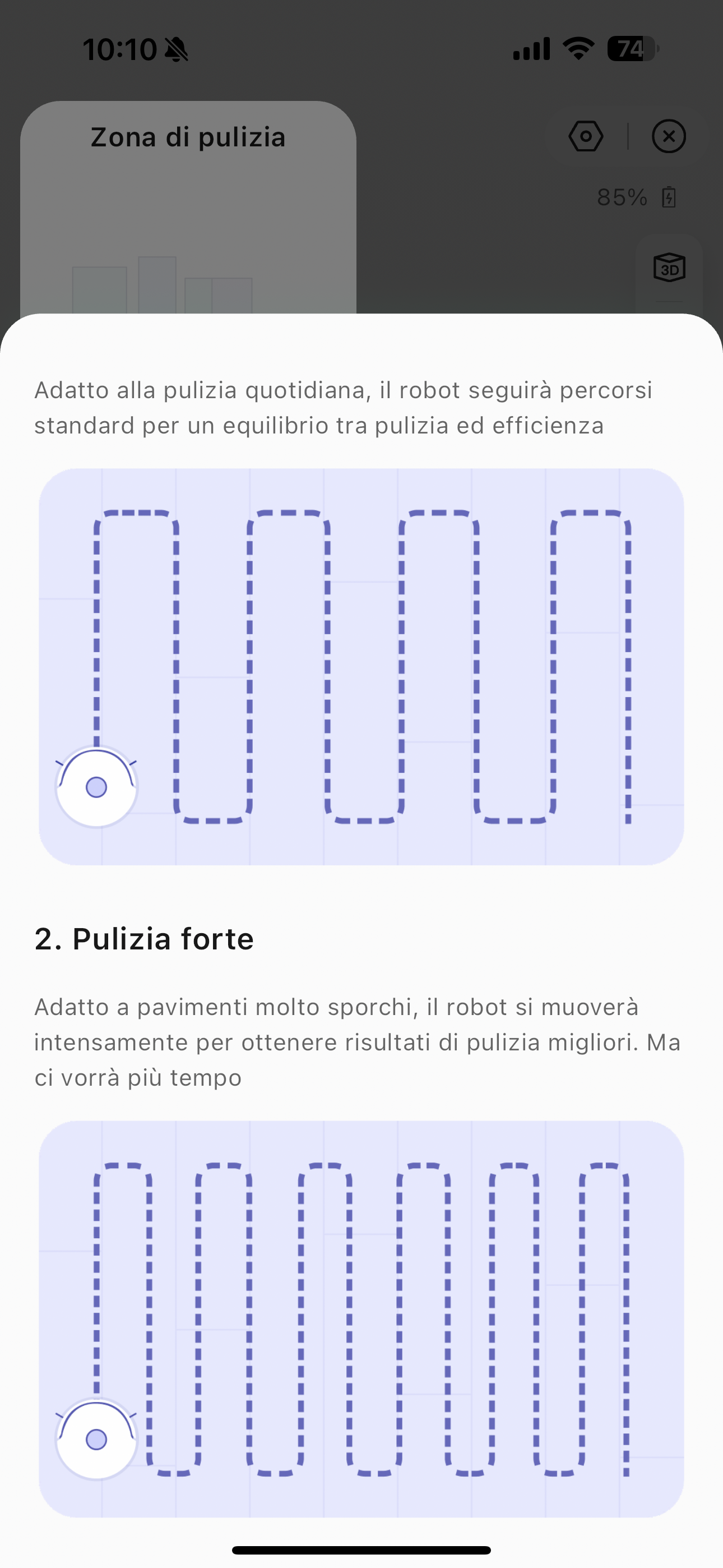Image resolution: width=723 pixels, height=1568 pixels.
Task: Open the hexagon settings icon
Action: (x=586, y=136)
